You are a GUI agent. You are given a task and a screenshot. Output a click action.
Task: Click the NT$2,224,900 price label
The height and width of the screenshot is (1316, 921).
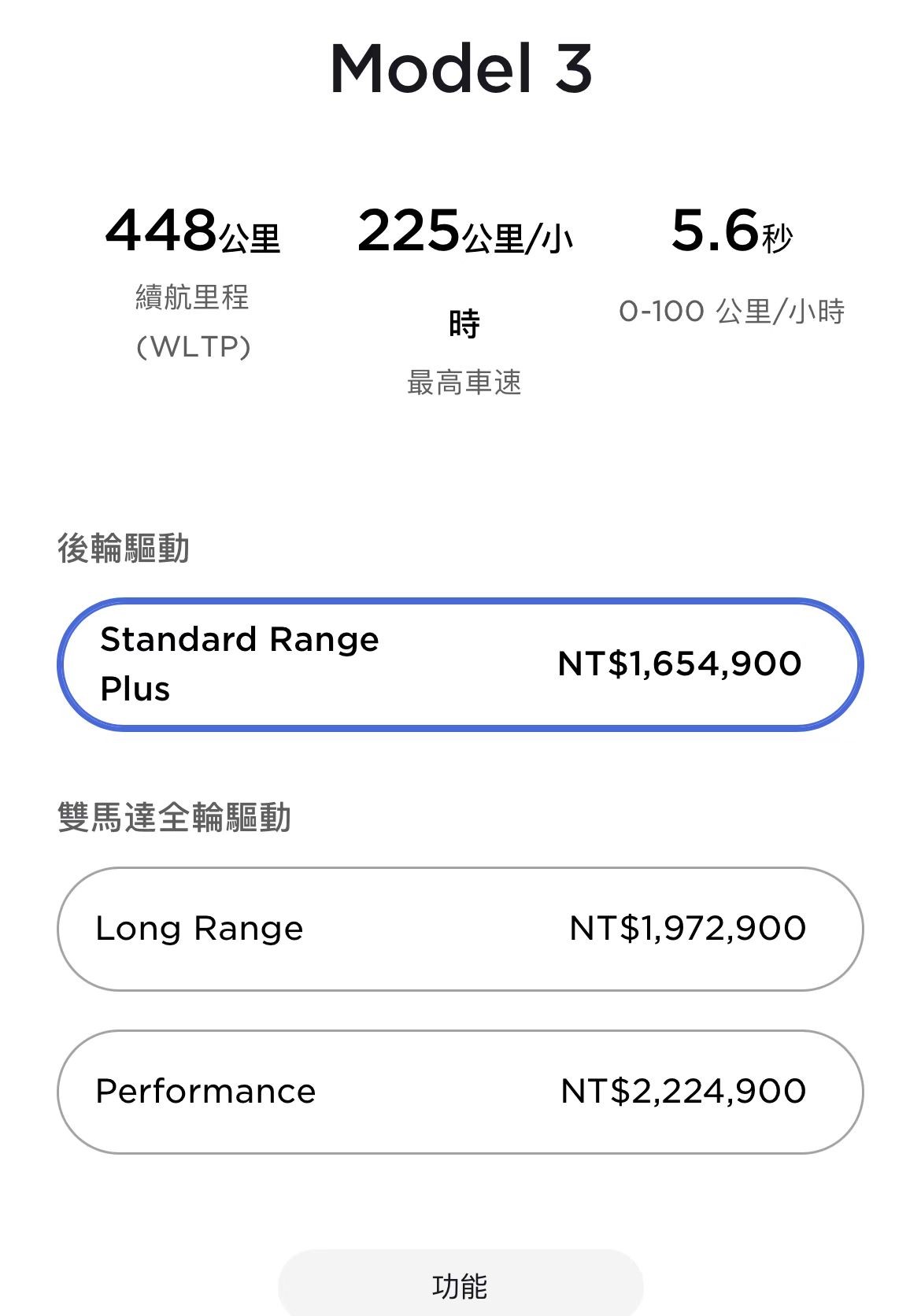[x=683, y=1091]
